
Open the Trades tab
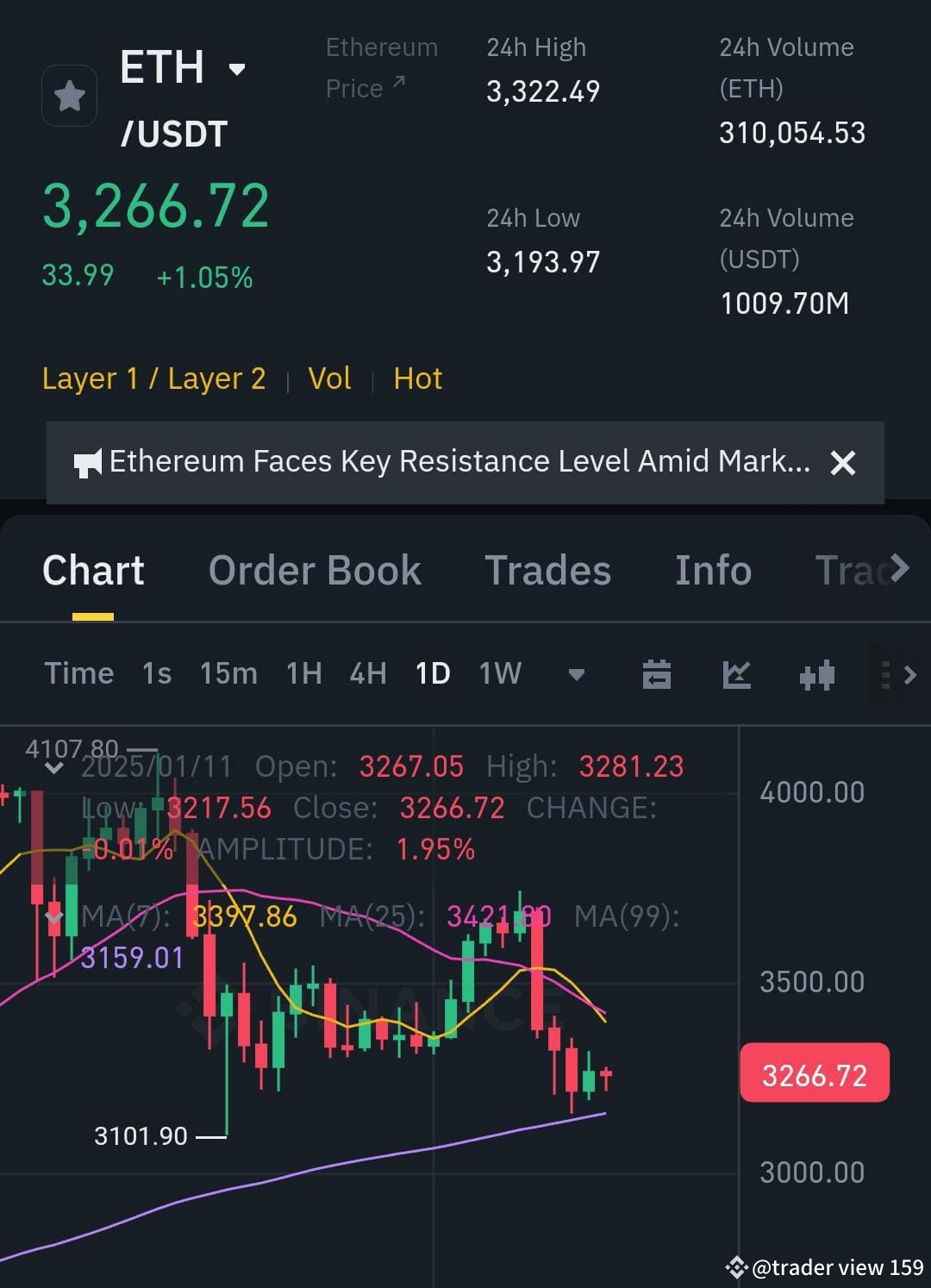(548, 570)
